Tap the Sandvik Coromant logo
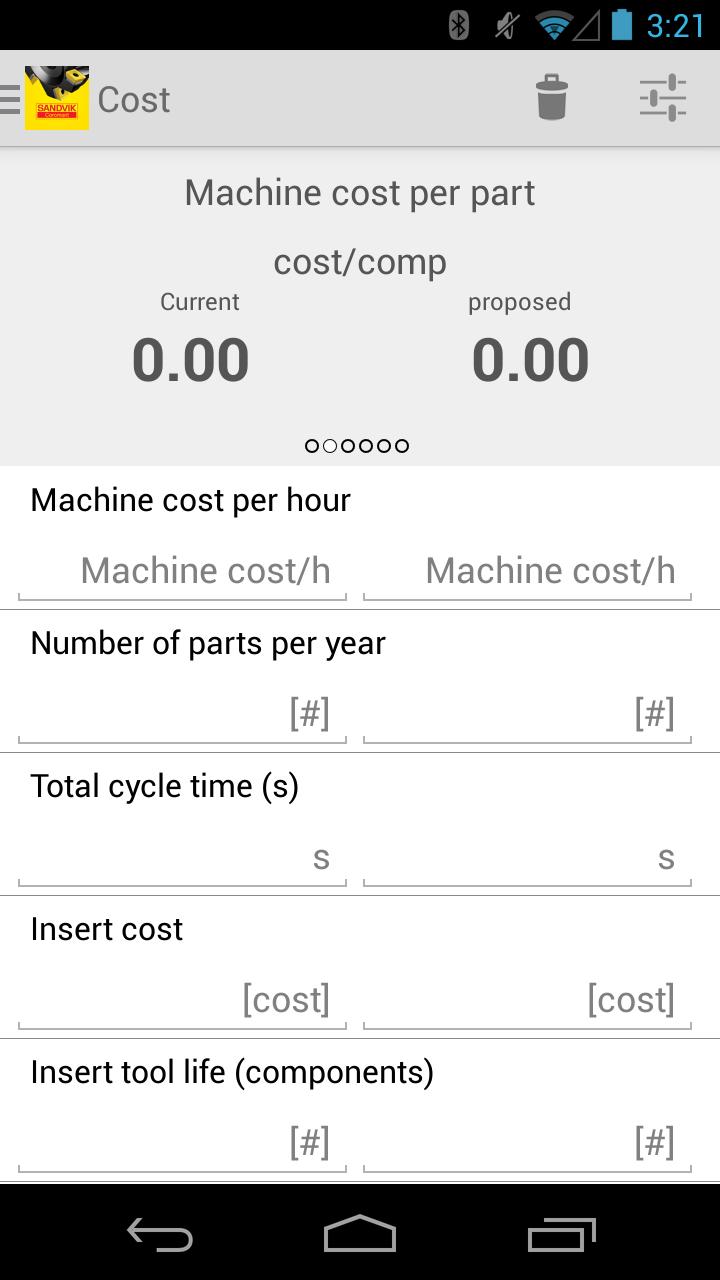The height and width of the screenshot is (1280, 720). [57, 97]
